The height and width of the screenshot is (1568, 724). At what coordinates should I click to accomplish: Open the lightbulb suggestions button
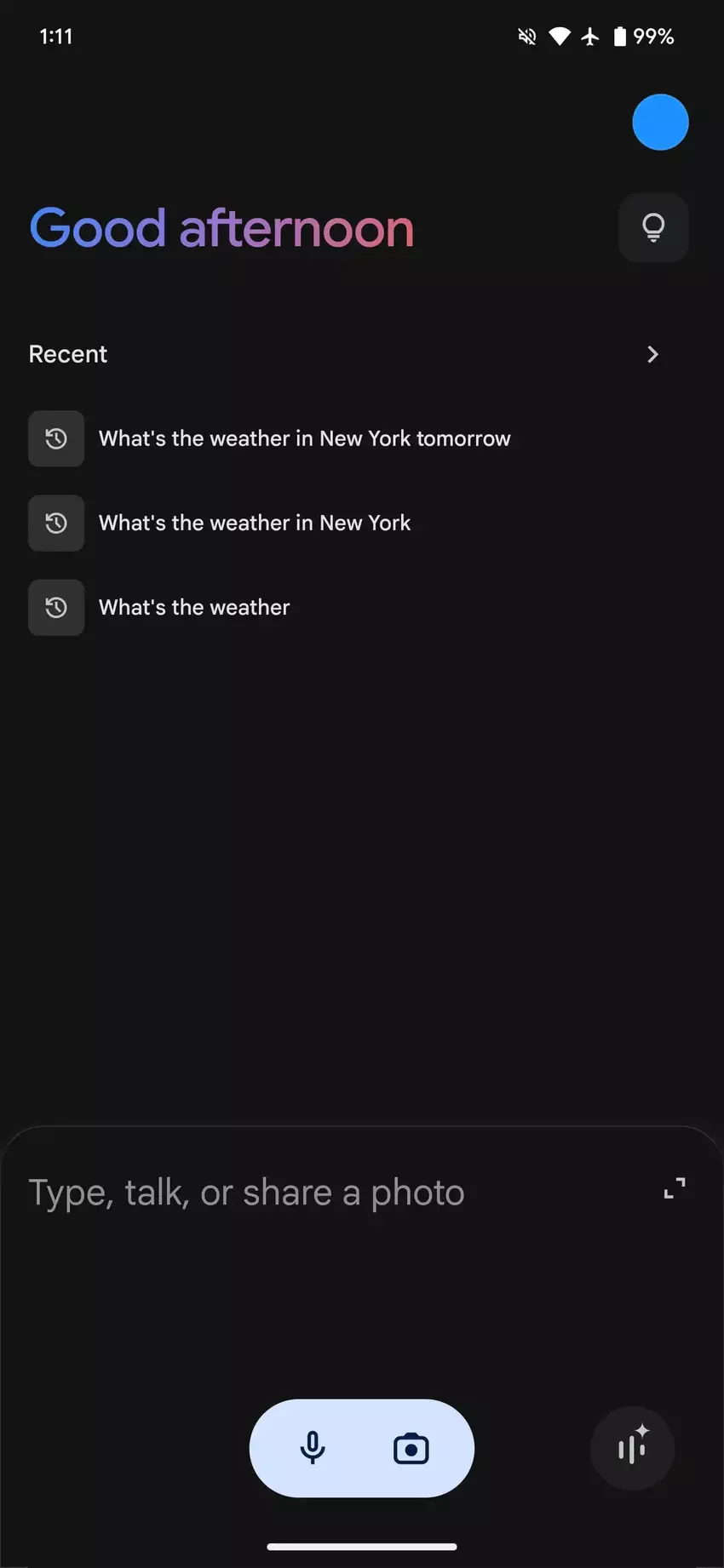(x=653, y=227)
